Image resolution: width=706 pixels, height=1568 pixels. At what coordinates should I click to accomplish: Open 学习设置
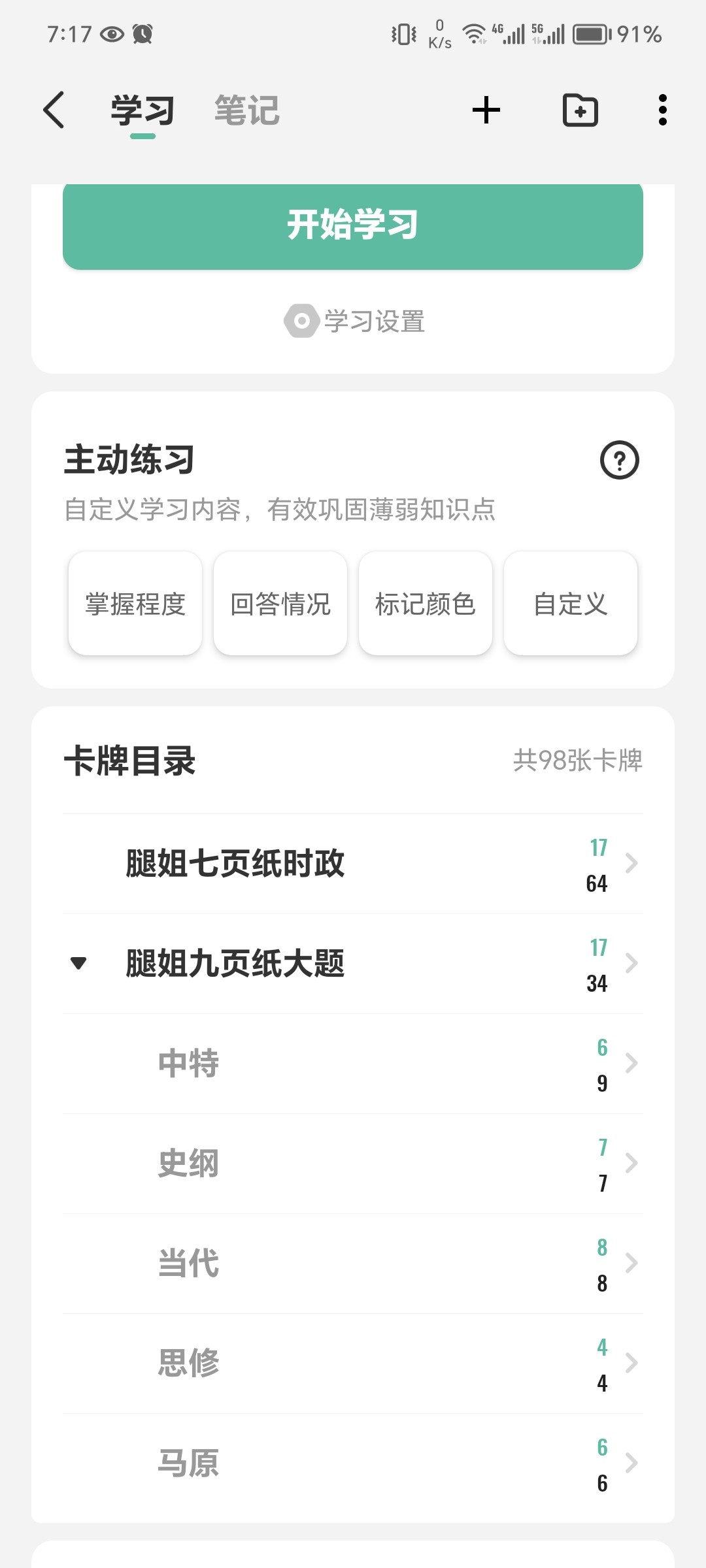point(354,321)
